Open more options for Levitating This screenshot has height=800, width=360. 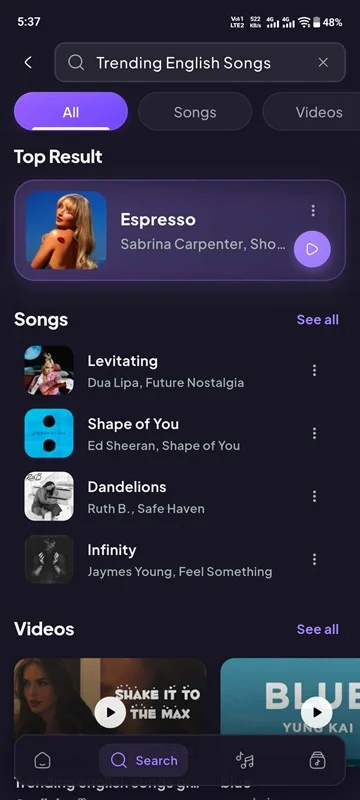point(314,370)
